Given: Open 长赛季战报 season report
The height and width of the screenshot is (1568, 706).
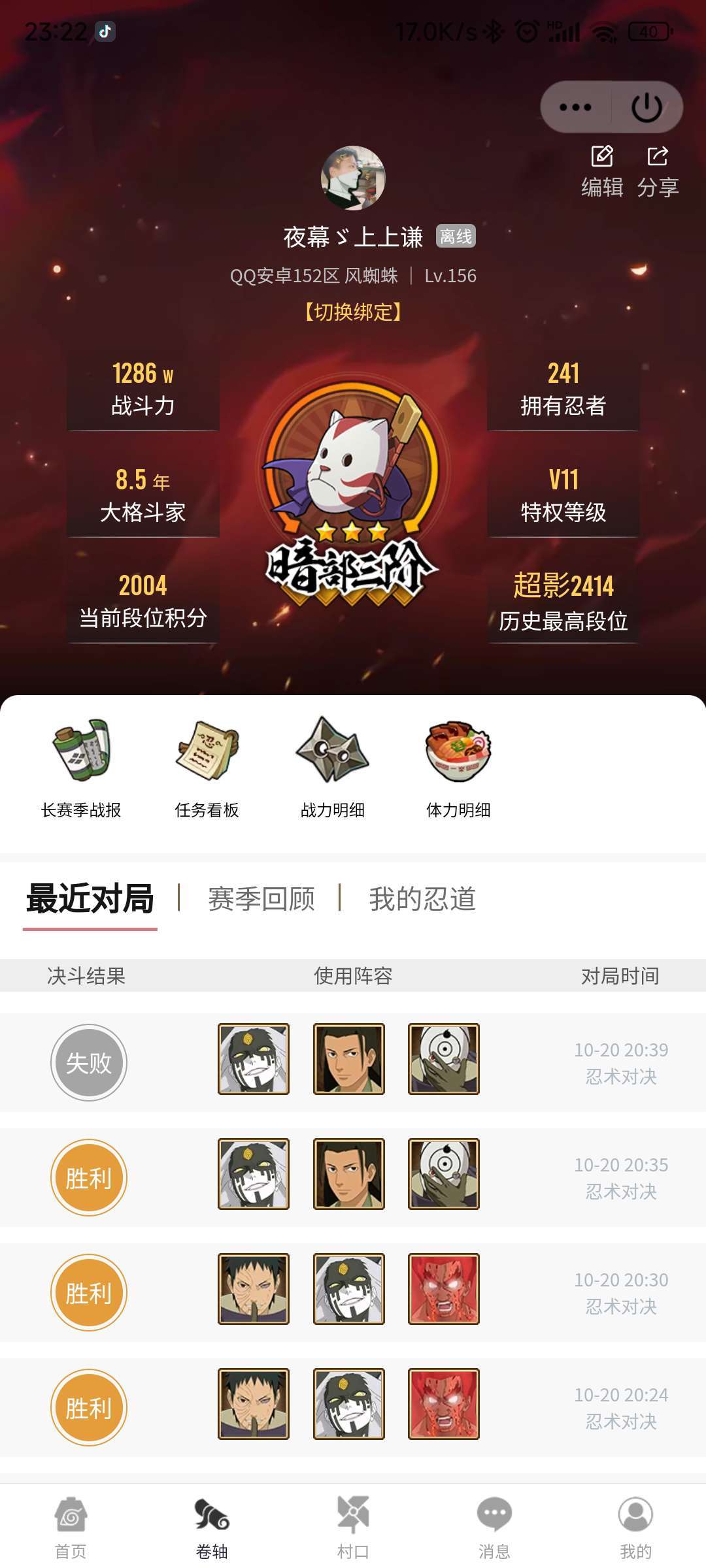Looking at the screenshot, I should click(x=81, y=769).
